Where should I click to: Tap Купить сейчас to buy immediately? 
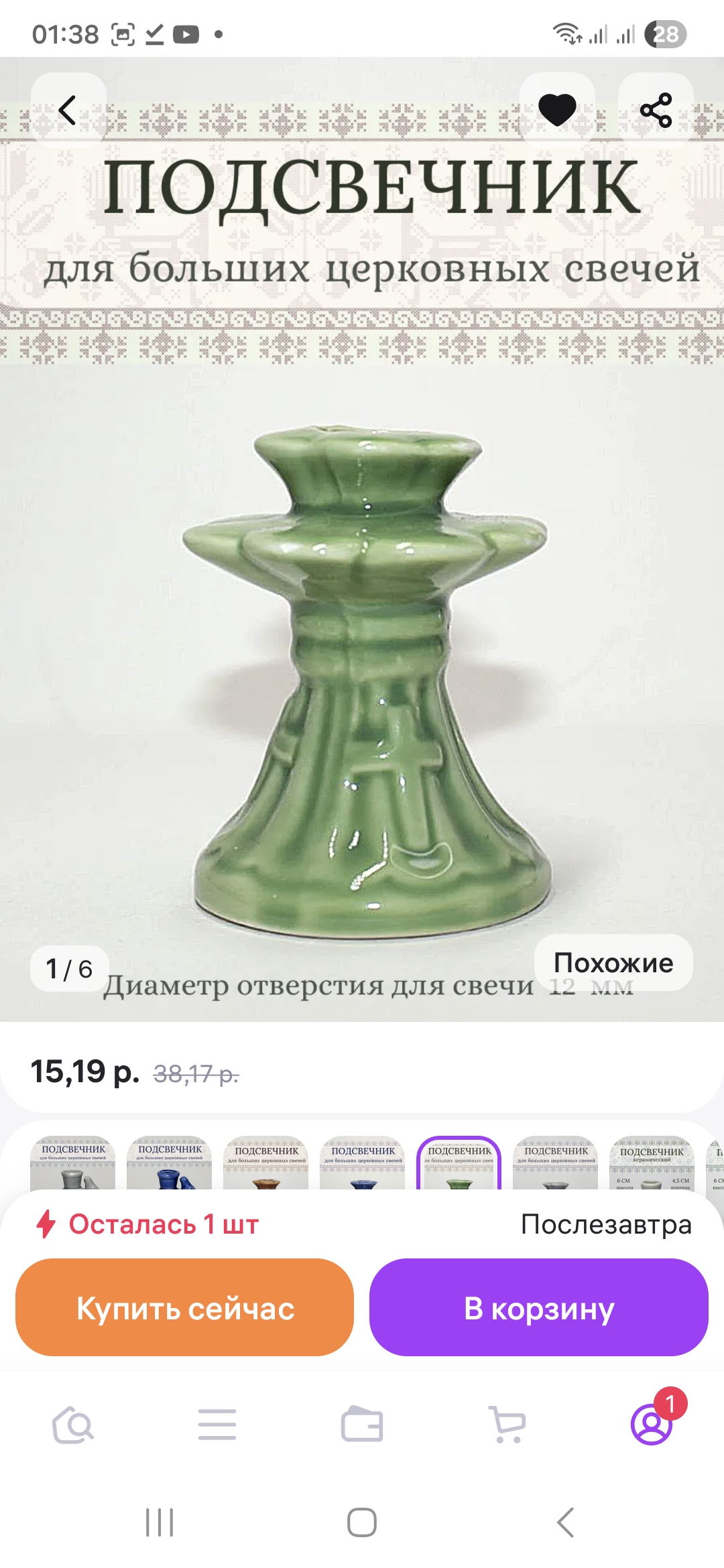(x=184, y=1308)
